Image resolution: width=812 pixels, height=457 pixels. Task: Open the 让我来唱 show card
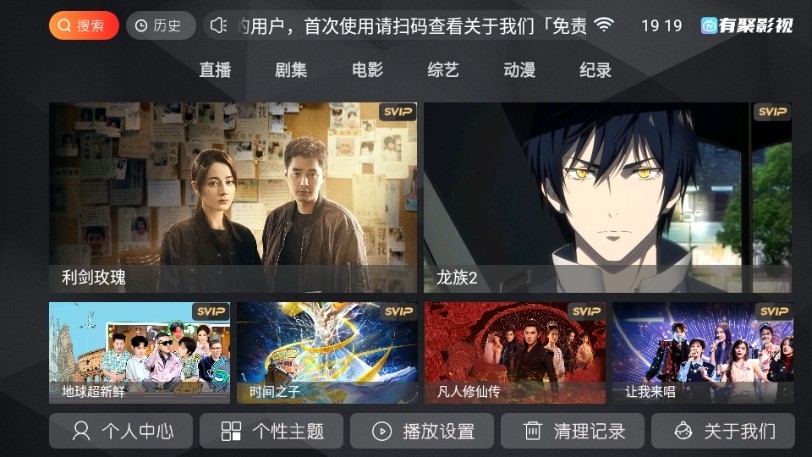tap(702, 352)
